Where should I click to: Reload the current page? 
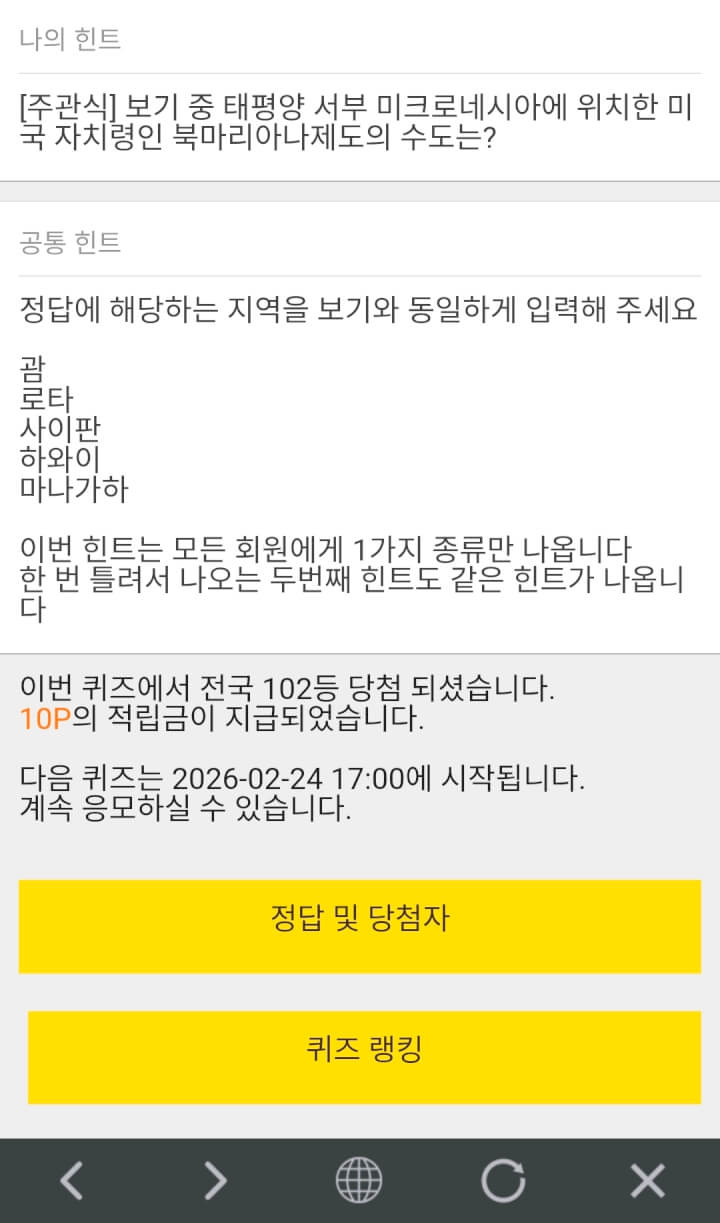tap(503, 1181)
